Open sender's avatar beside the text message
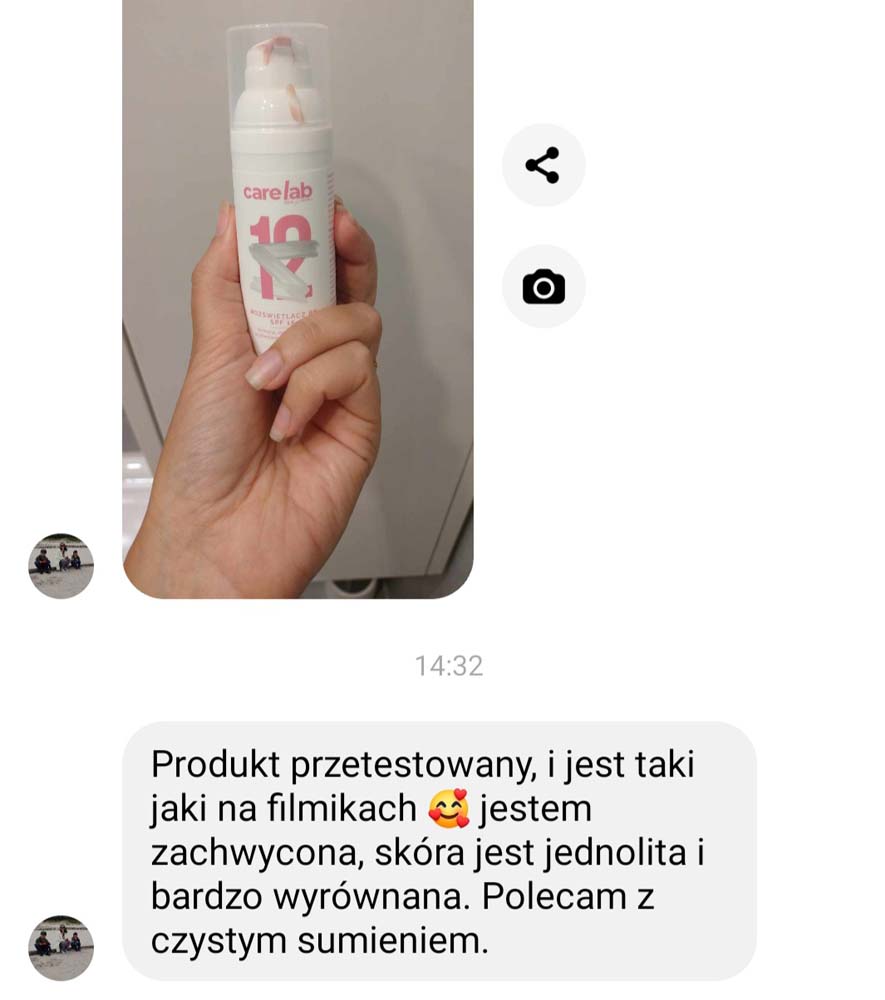The image size is (885, 1000). tap(61, 947)
